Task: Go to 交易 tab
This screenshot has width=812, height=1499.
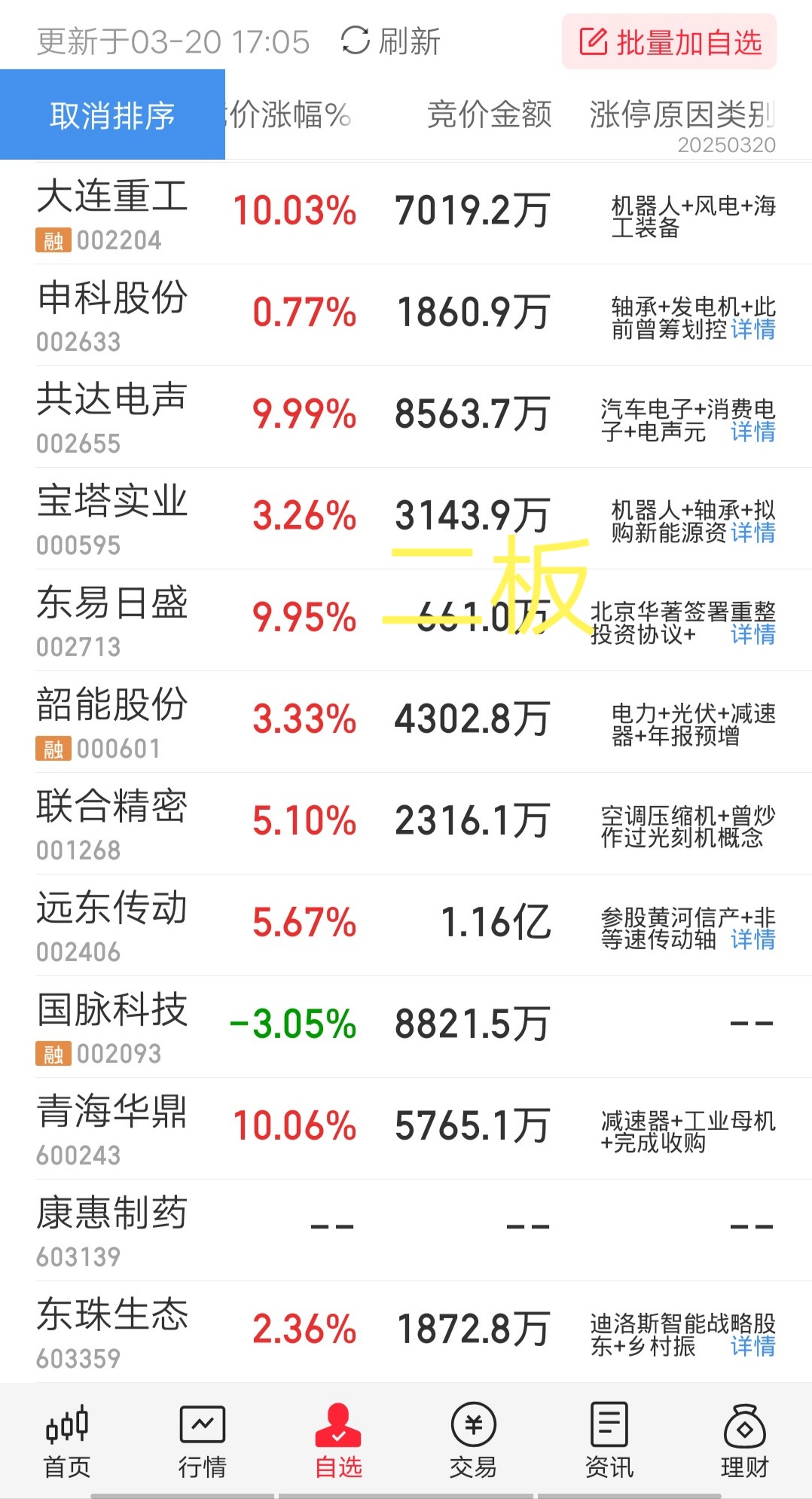Action: [473, 1440]
